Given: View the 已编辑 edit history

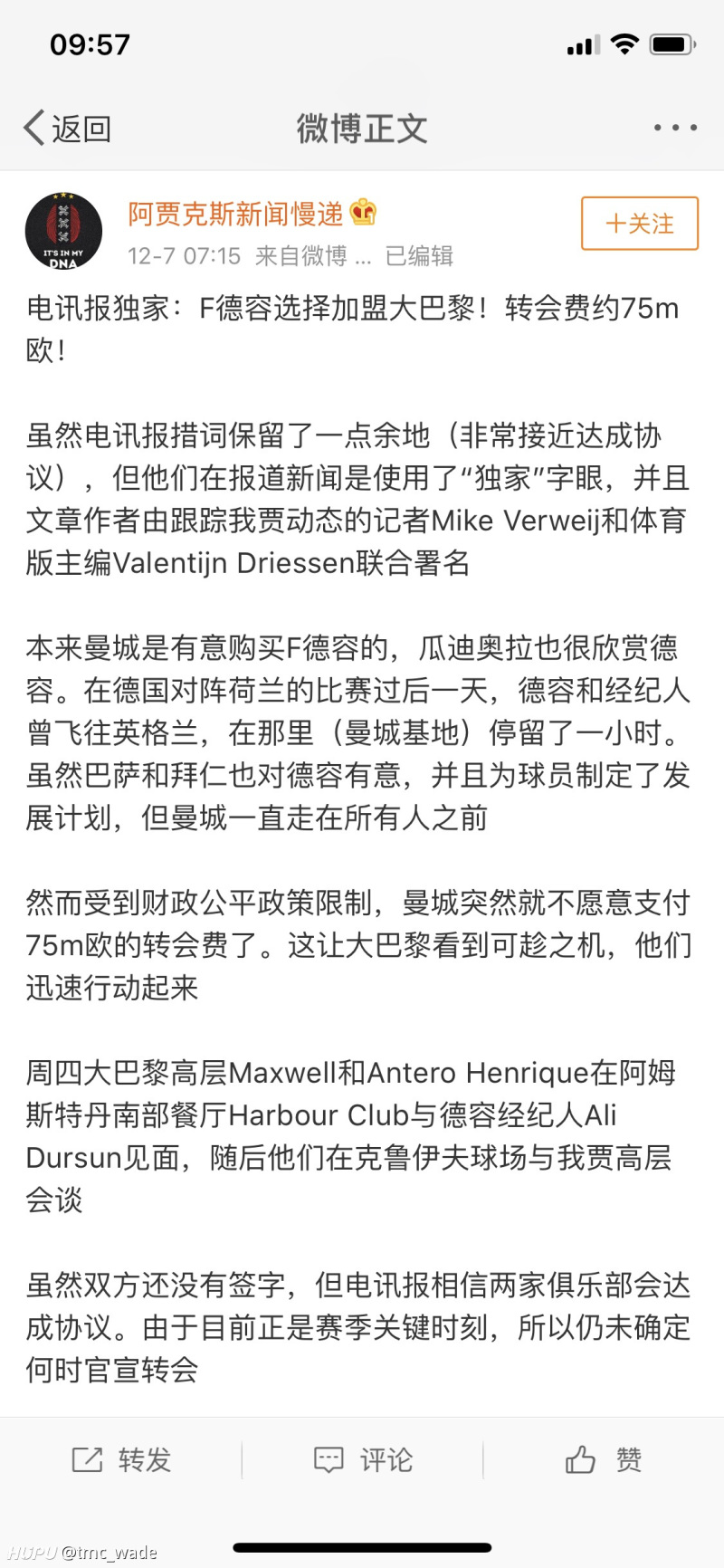Looking at the screenshot, I should click(x=419, y=256).
